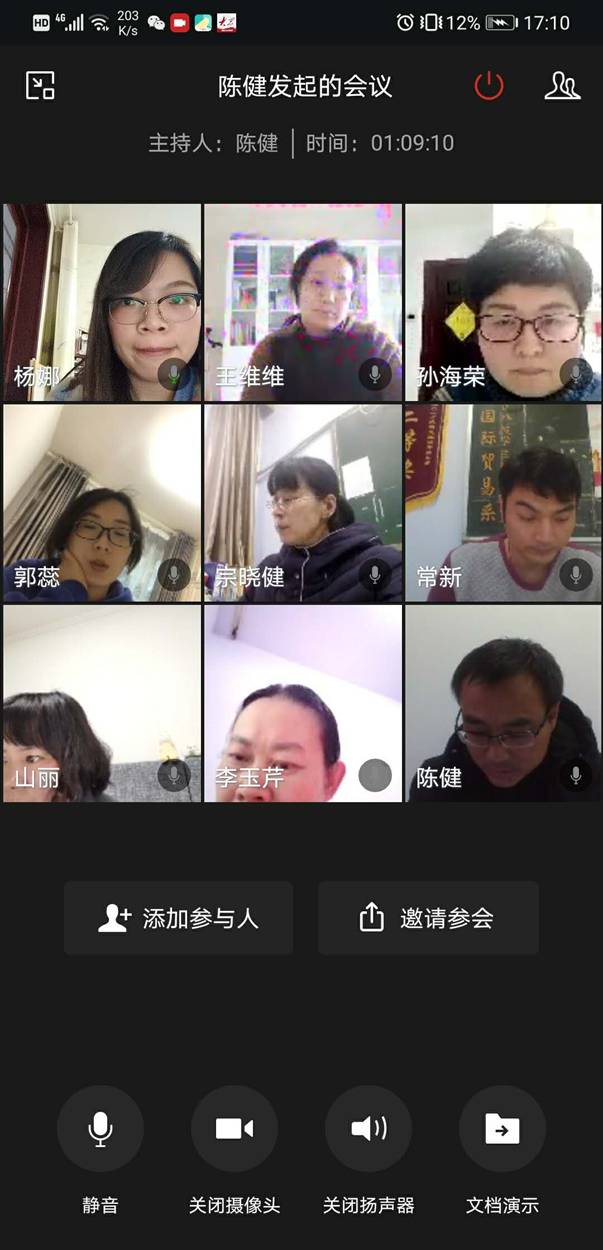
Task: Tap 邀请参会 to invite others
Action: [428, 918]
